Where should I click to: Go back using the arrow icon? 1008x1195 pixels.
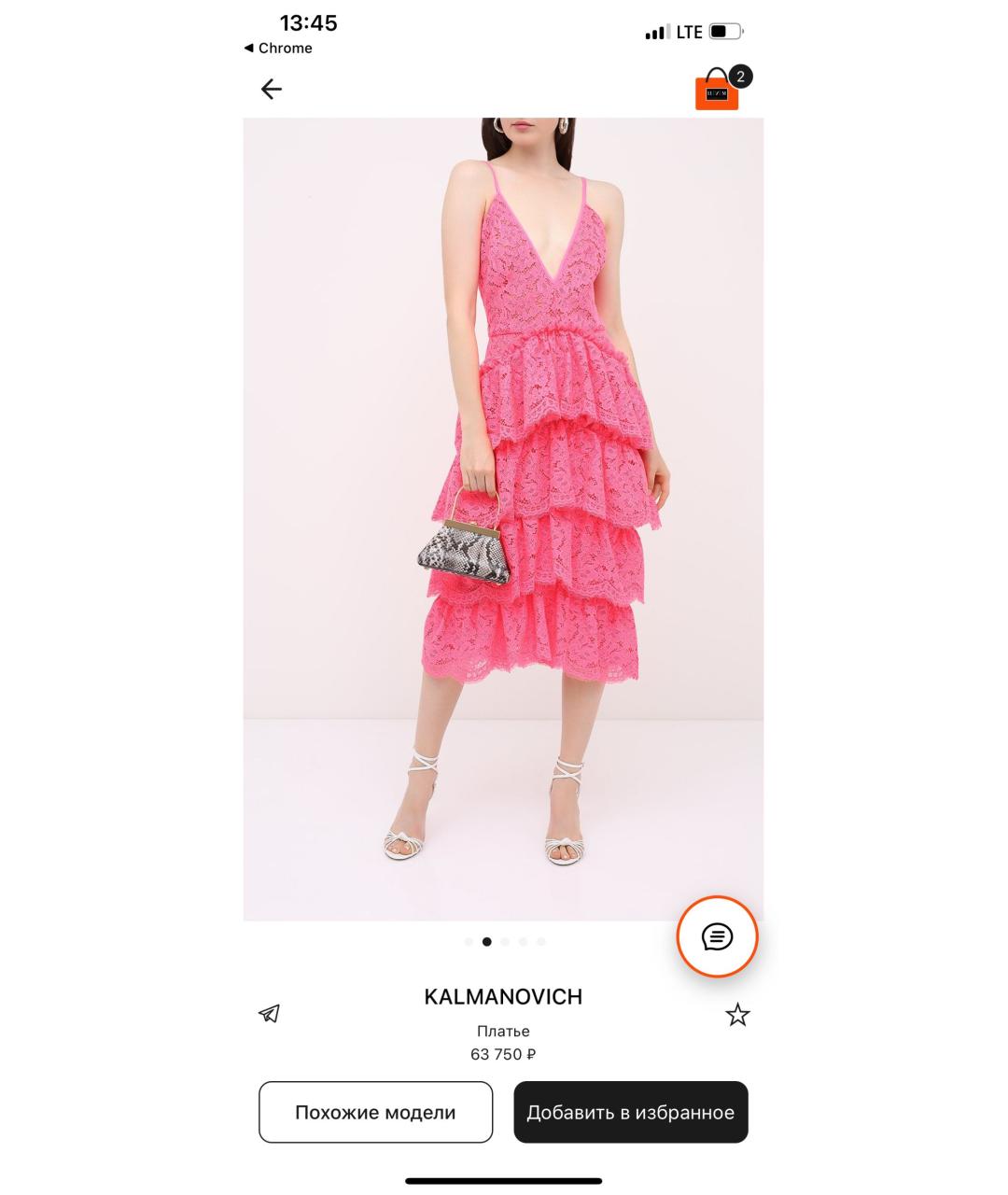point(271,89)
